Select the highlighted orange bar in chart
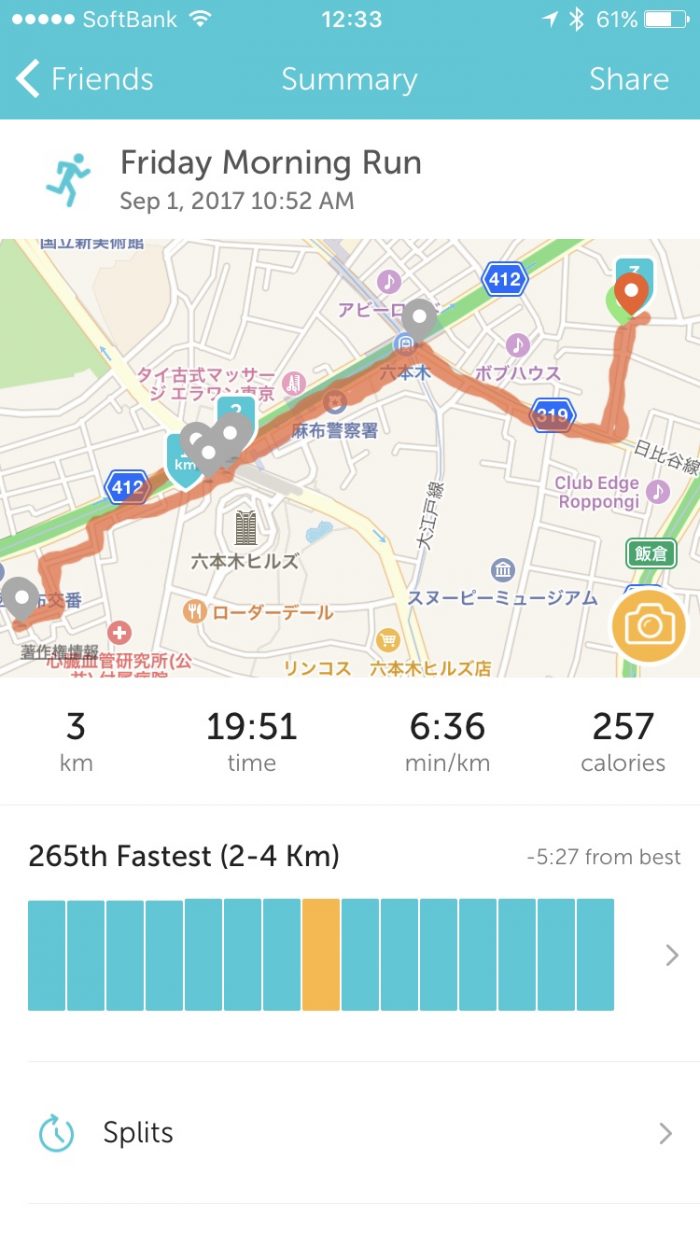Viewport: 700px width, 1245px height. 321,955
